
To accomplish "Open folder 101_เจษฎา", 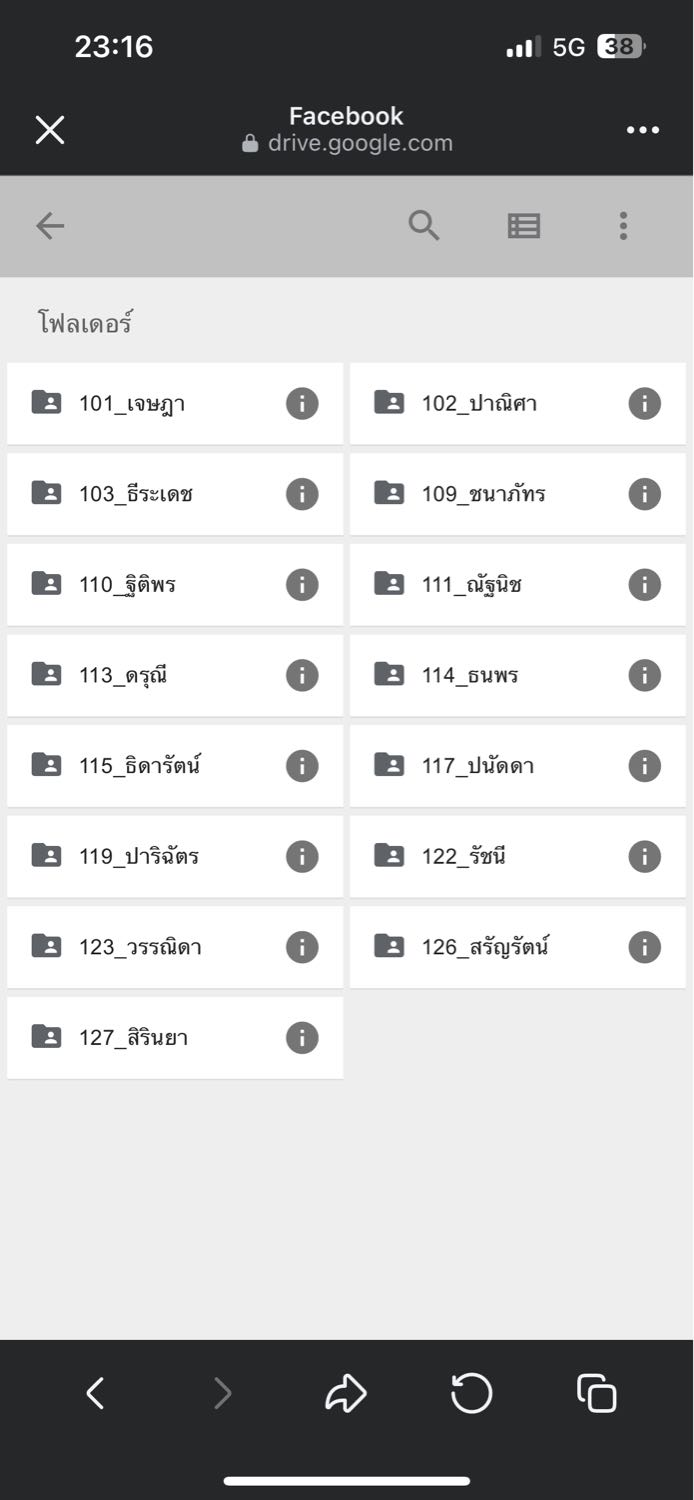I will pyautogui.click(x=175, y=404).
